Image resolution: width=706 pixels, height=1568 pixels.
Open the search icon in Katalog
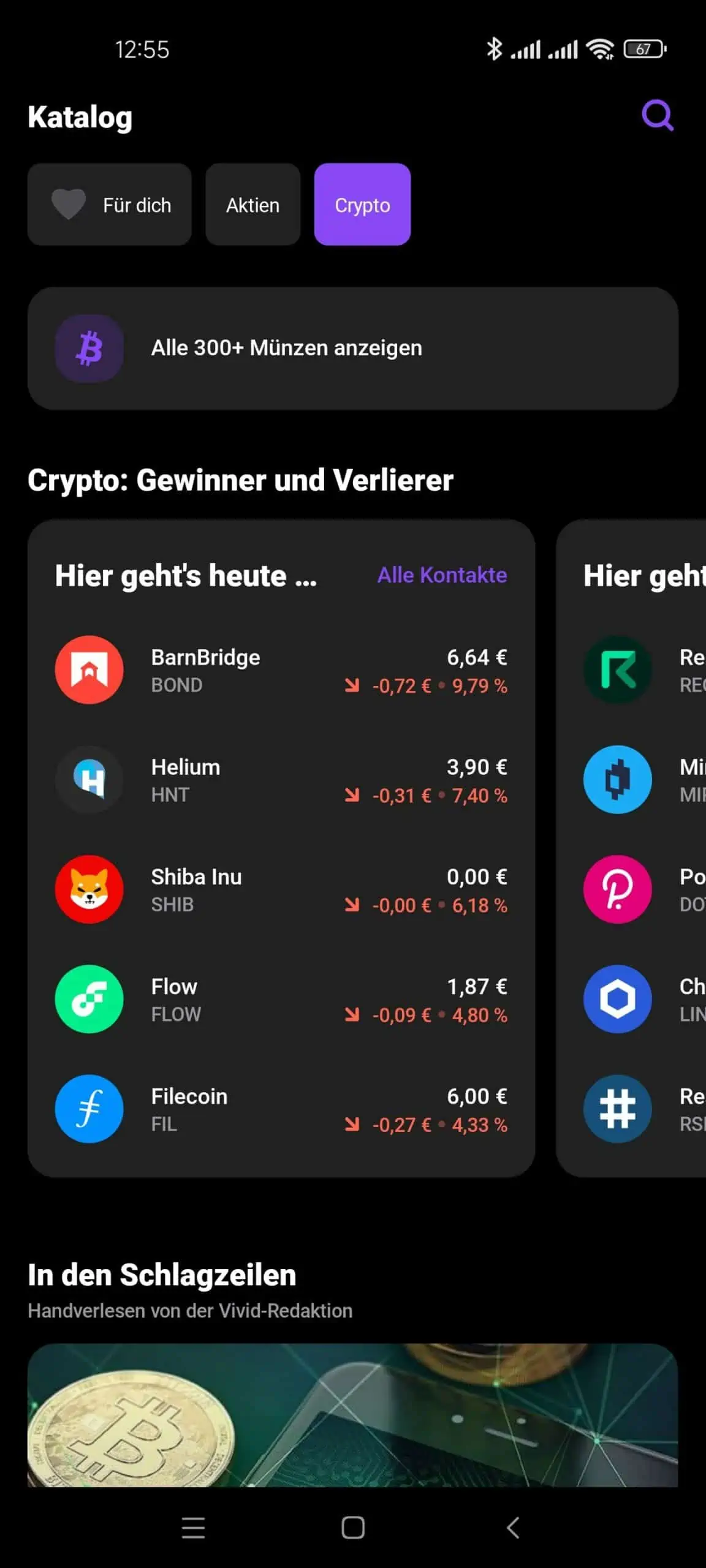[658, 115]
